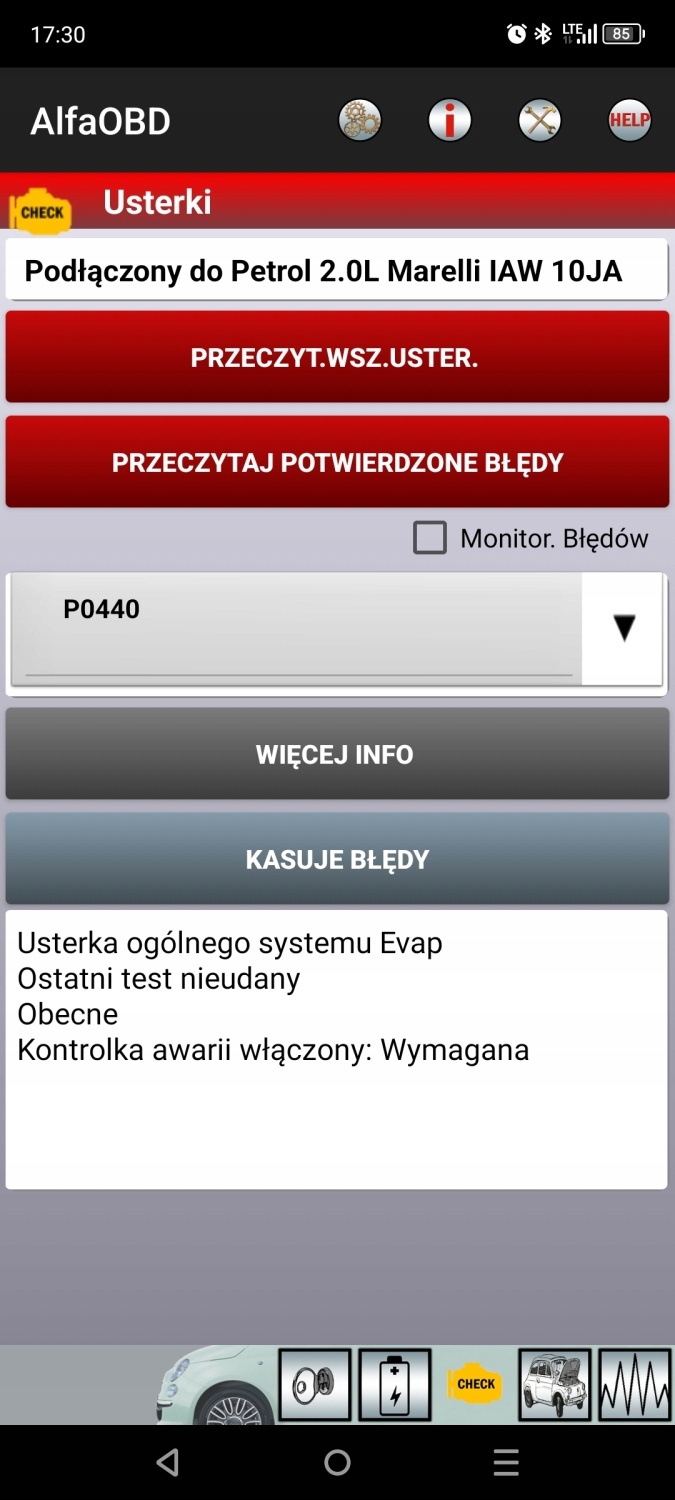
Task: Open the info icon in the toolbar
Action: point(449,121)
